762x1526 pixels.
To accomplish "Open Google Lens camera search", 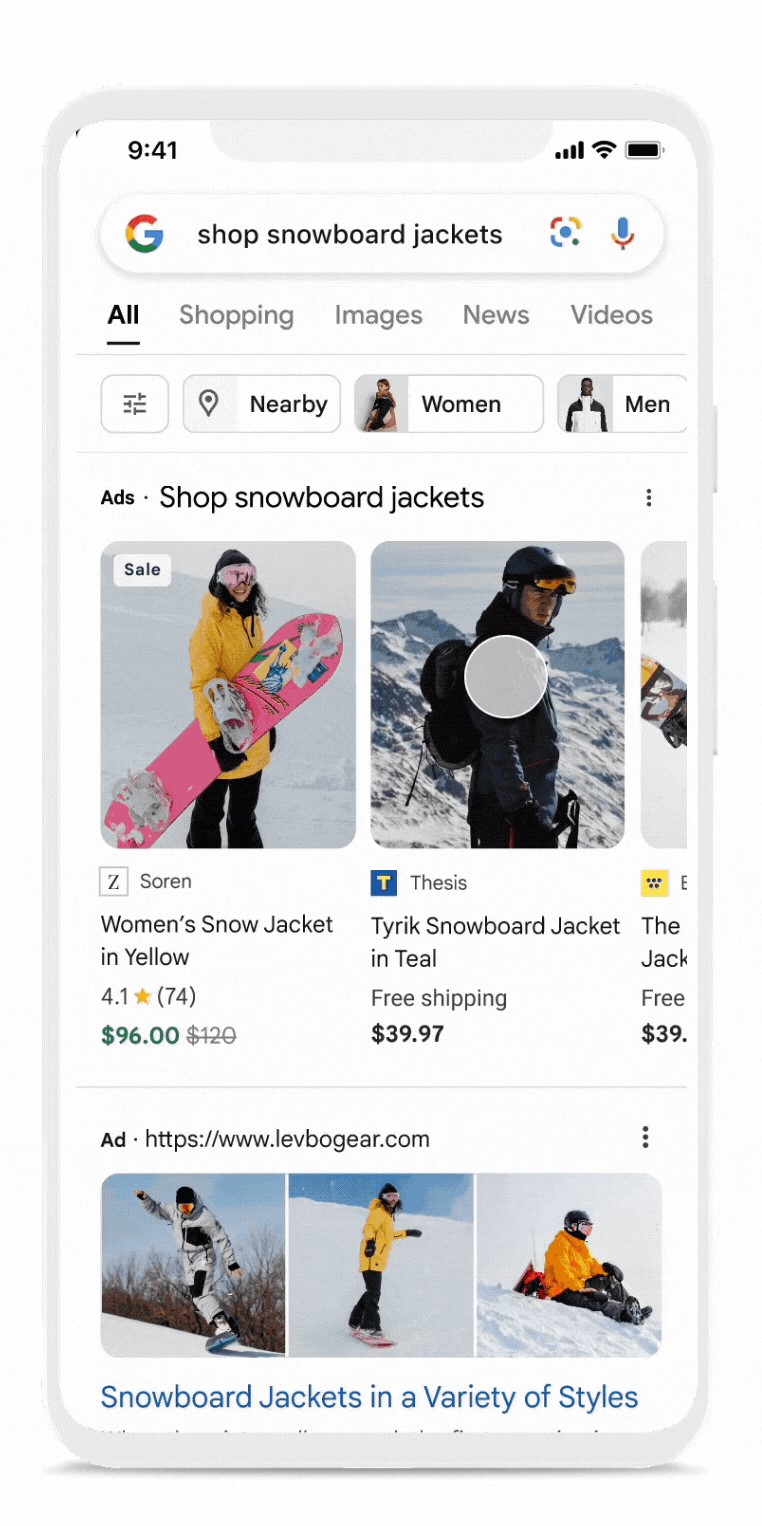I will pyautogui.click(x=565, y=234).
